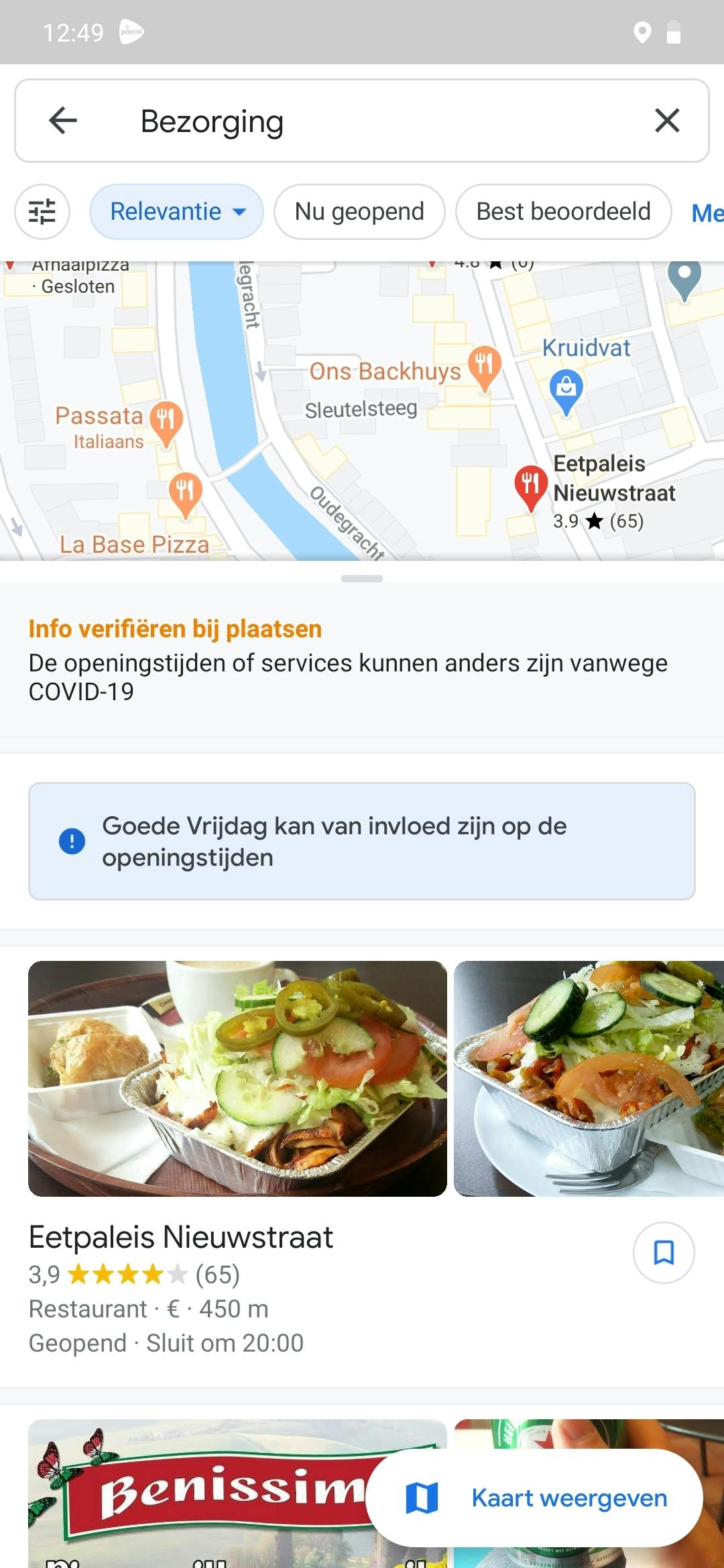724x1568 pixels.
Task: Open the Eetpaleis Nieuwstraat listing
Action: pos(181,1238)
